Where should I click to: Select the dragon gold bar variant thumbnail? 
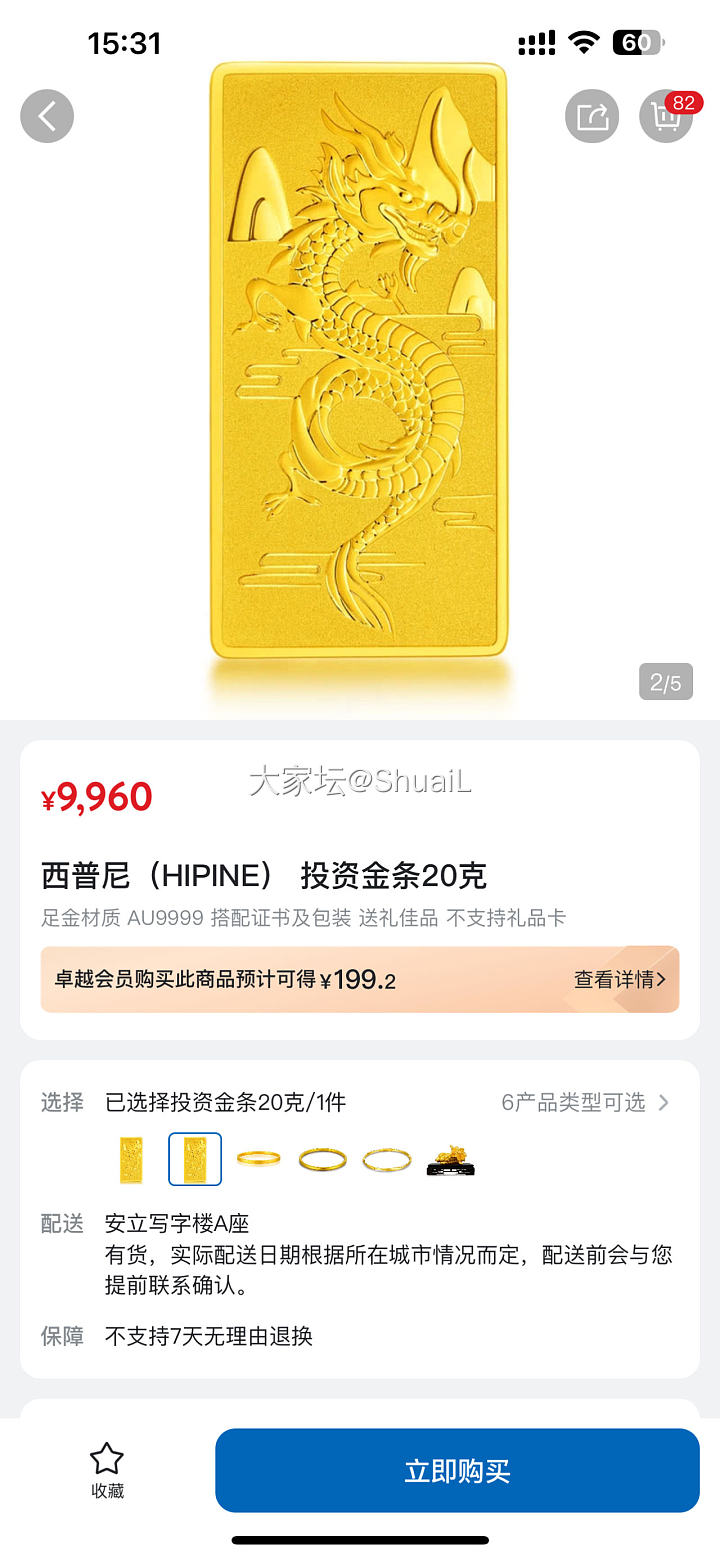[195, 1160]
